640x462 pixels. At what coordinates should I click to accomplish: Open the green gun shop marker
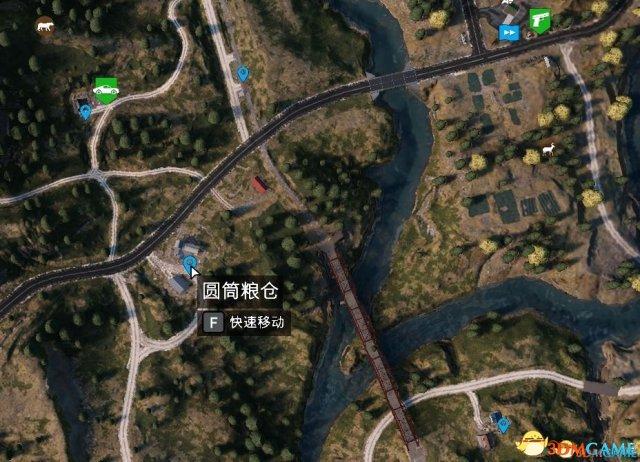click(x=540, y=20)
